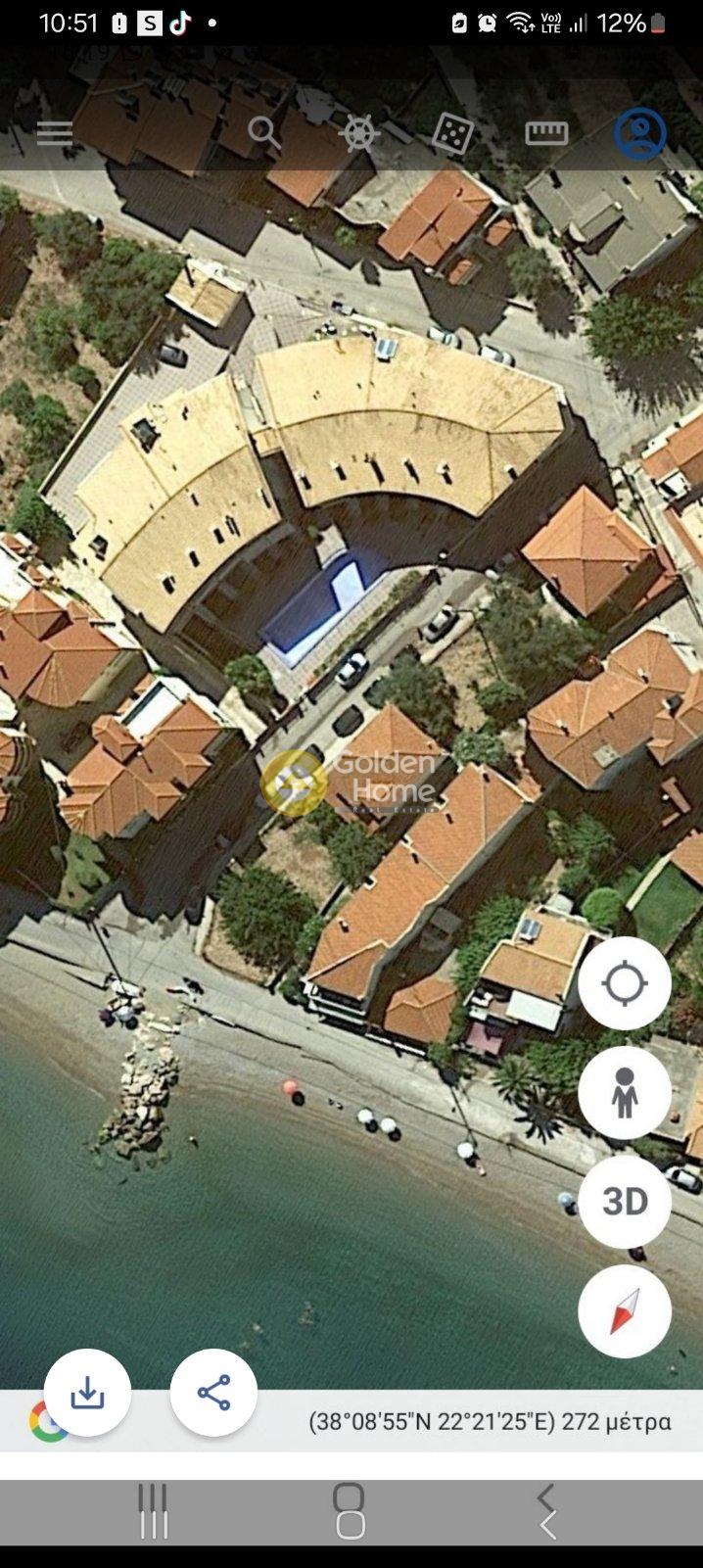Tap the download button
Screen dimensions: 703x1568
pos(87,1393)
